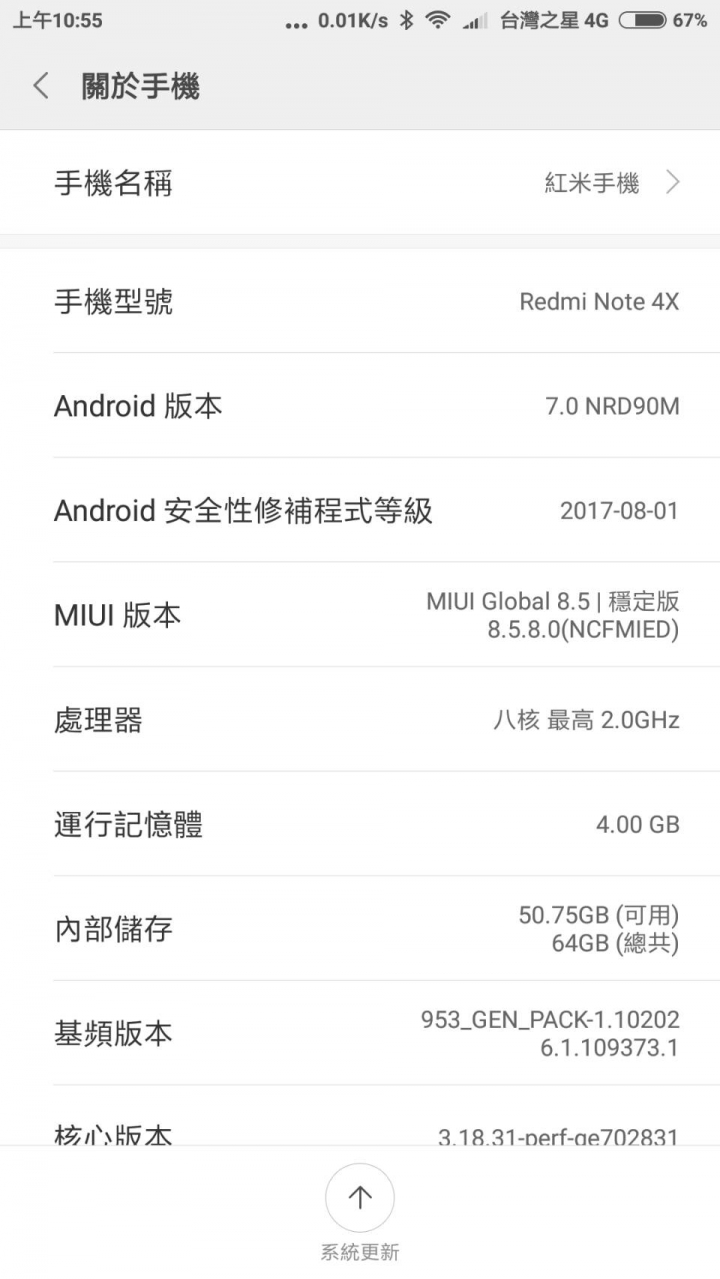Open the 手機名稱 row
This screenshot has width=720, height=1279.
pos(360,183)
